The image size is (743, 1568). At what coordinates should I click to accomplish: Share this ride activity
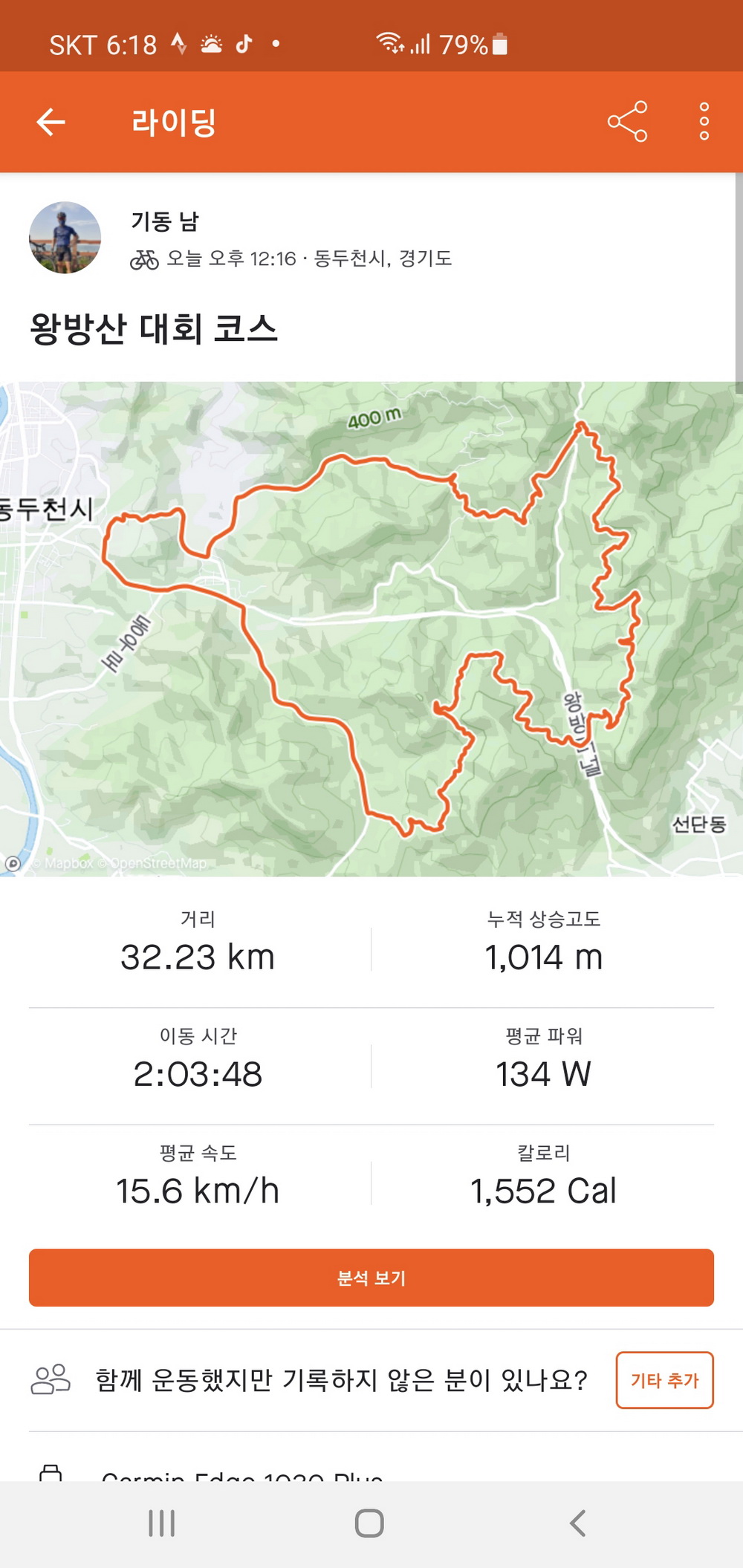[627, 122]
